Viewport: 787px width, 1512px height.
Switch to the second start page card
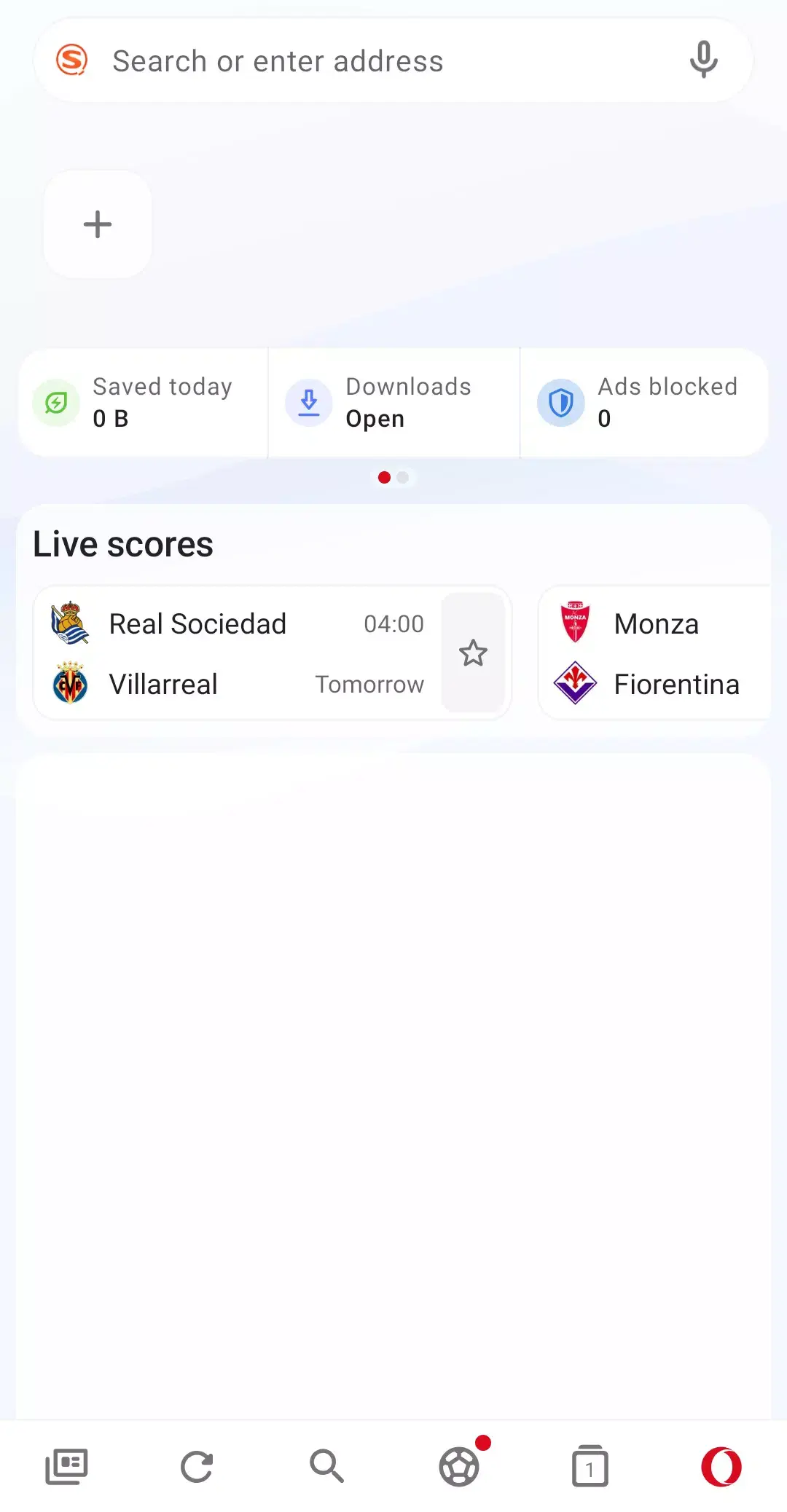pos(403,477)
